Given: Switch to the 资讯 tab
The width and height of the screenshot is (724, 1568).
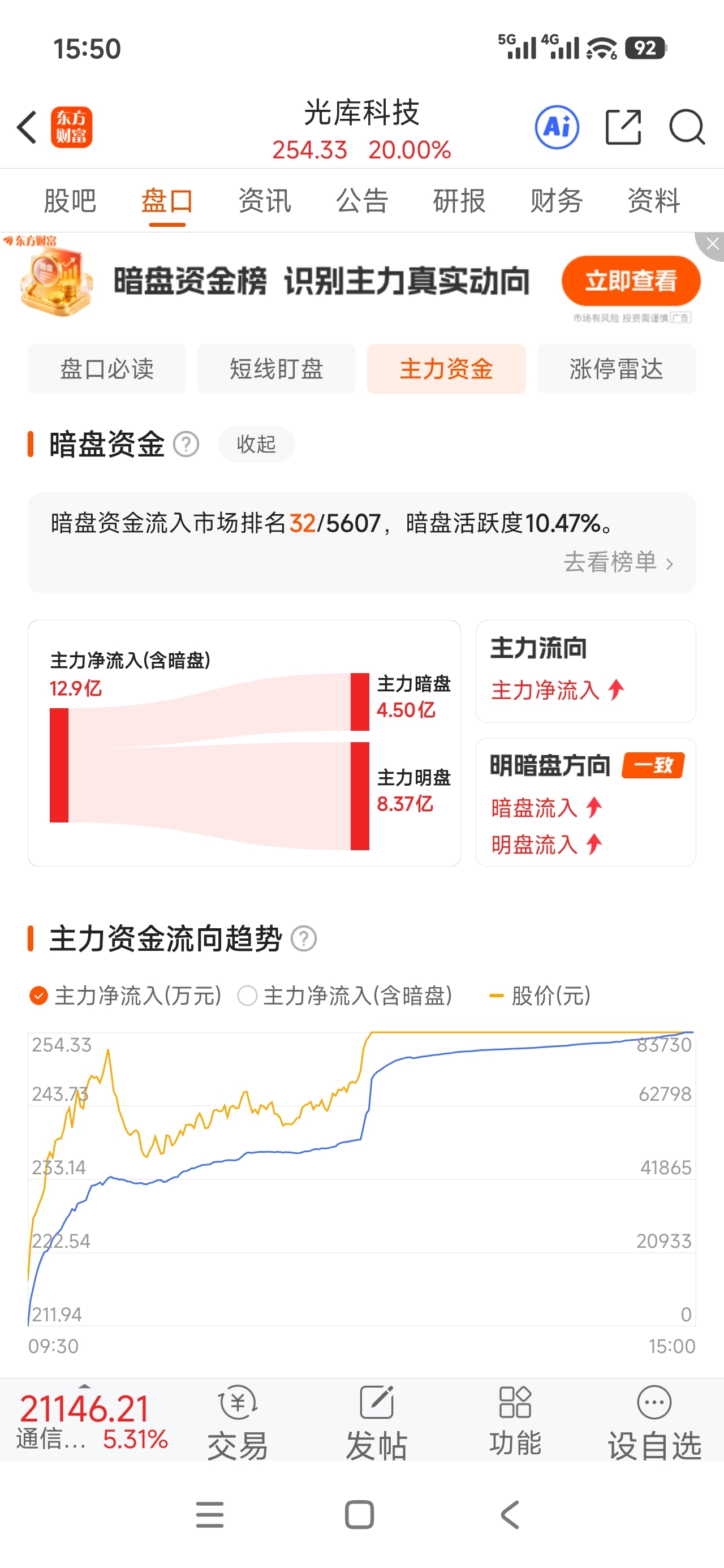Looking at the screenshot, I should (x=265, y=200).
